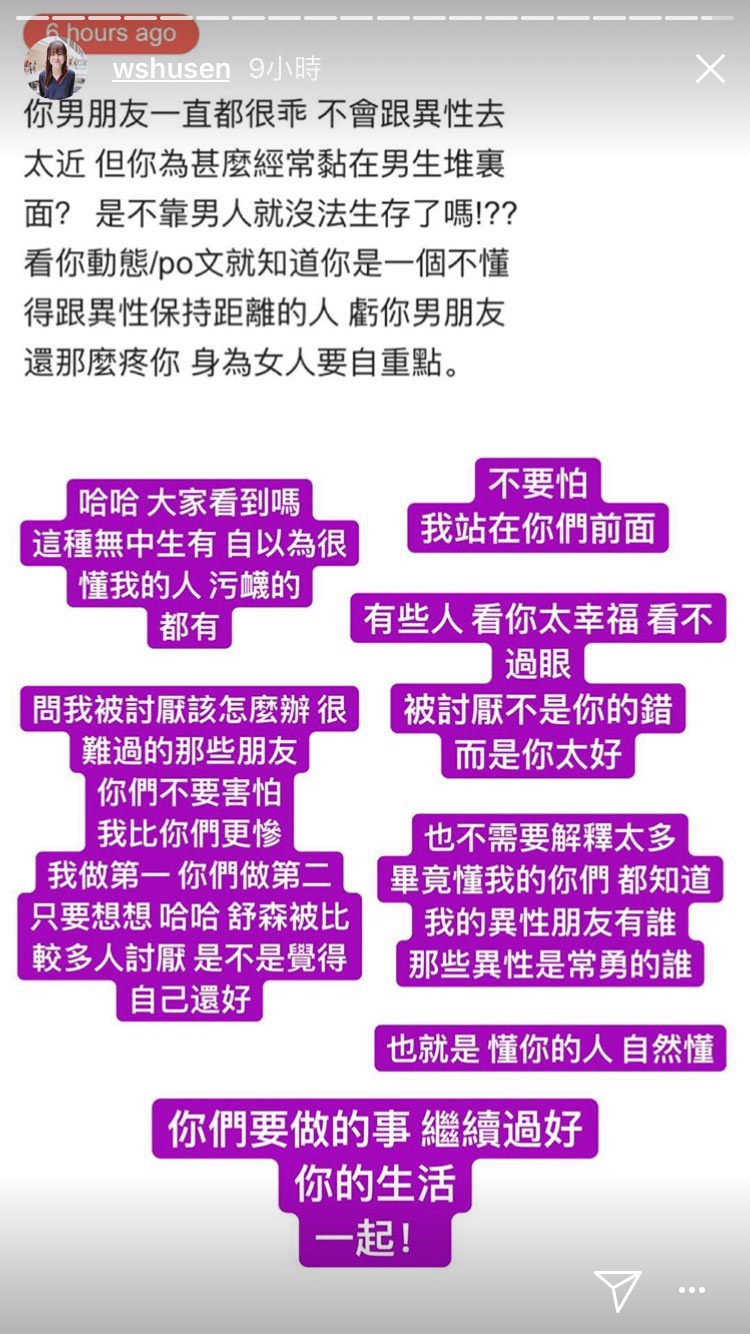Close the story viewer
Viewport: 750px width, 1334px height.
pos(710,69)
